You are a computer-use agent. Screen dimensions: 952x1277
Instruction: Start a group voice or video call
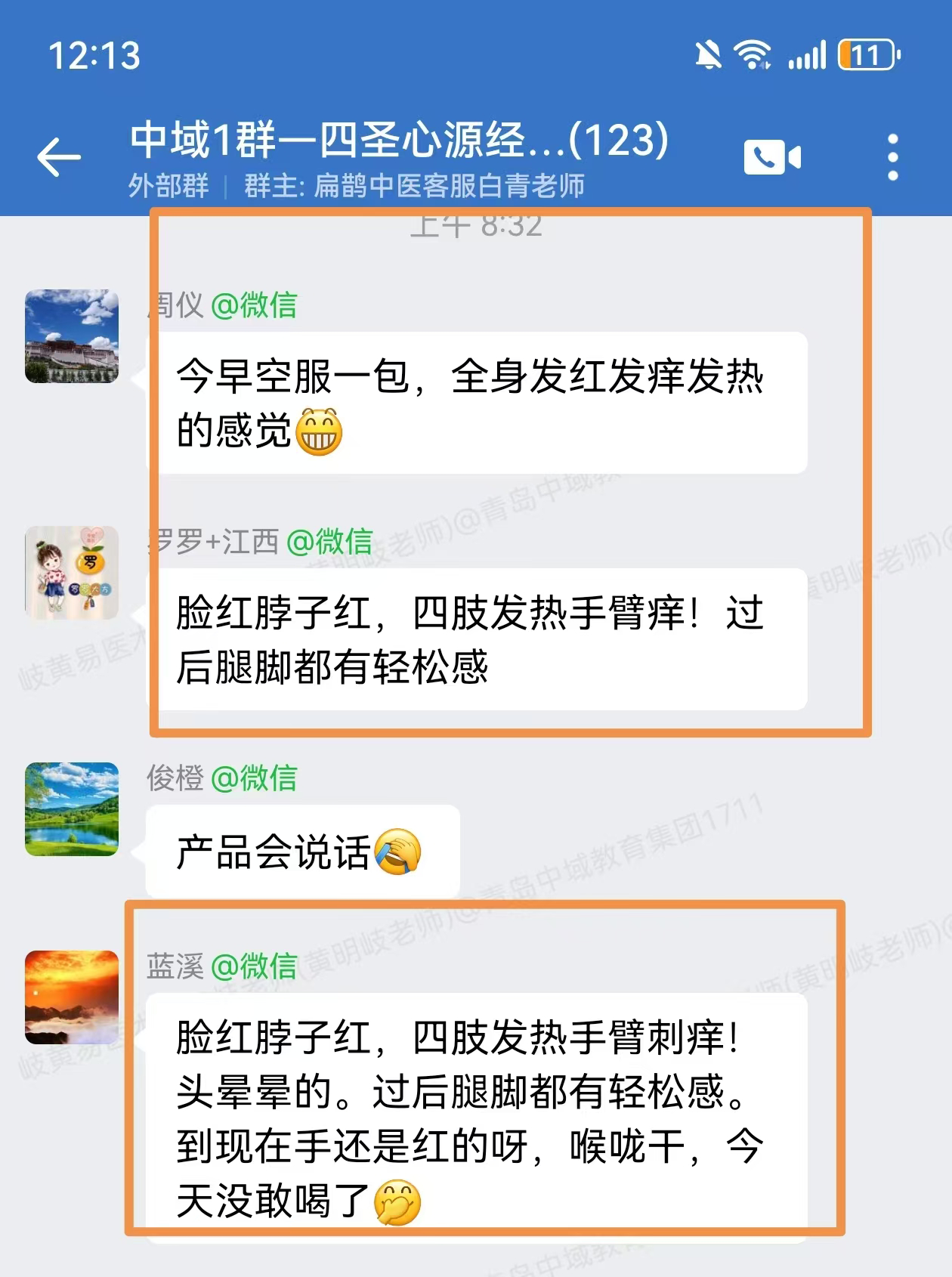pos(771,157)
